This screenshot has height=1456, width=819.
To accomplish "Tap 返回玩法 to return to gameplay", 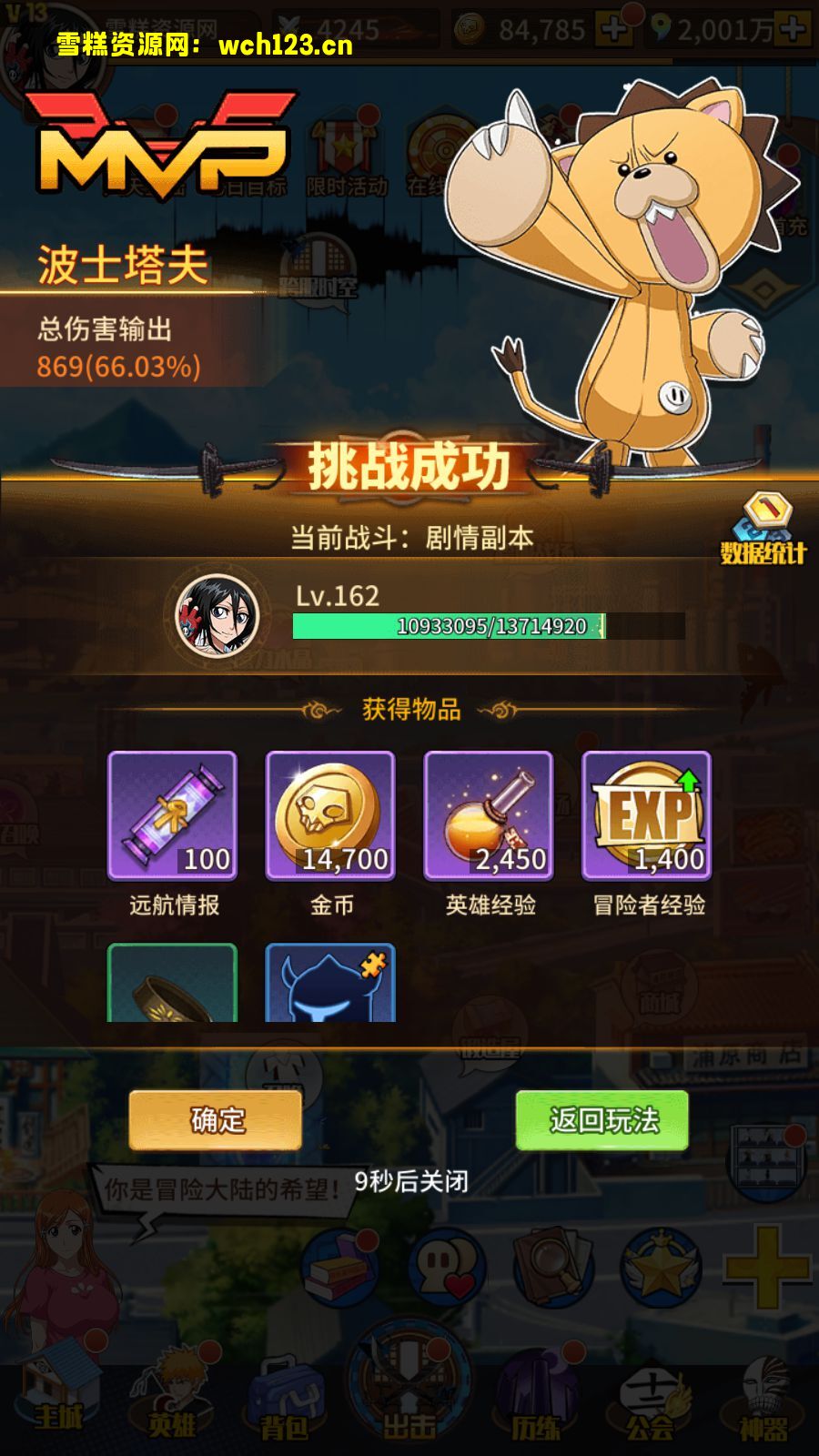I will (x=602, y=1119).
